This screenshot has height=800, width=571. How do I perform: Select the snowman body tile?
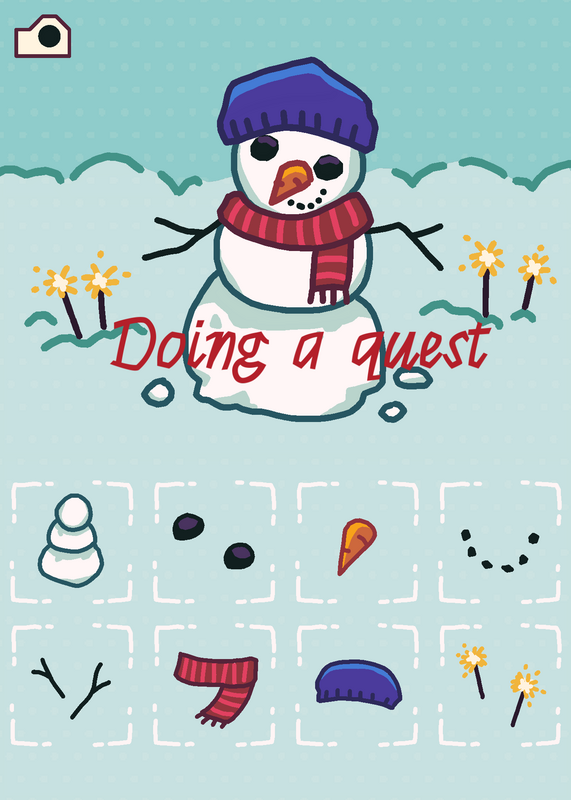71,542
